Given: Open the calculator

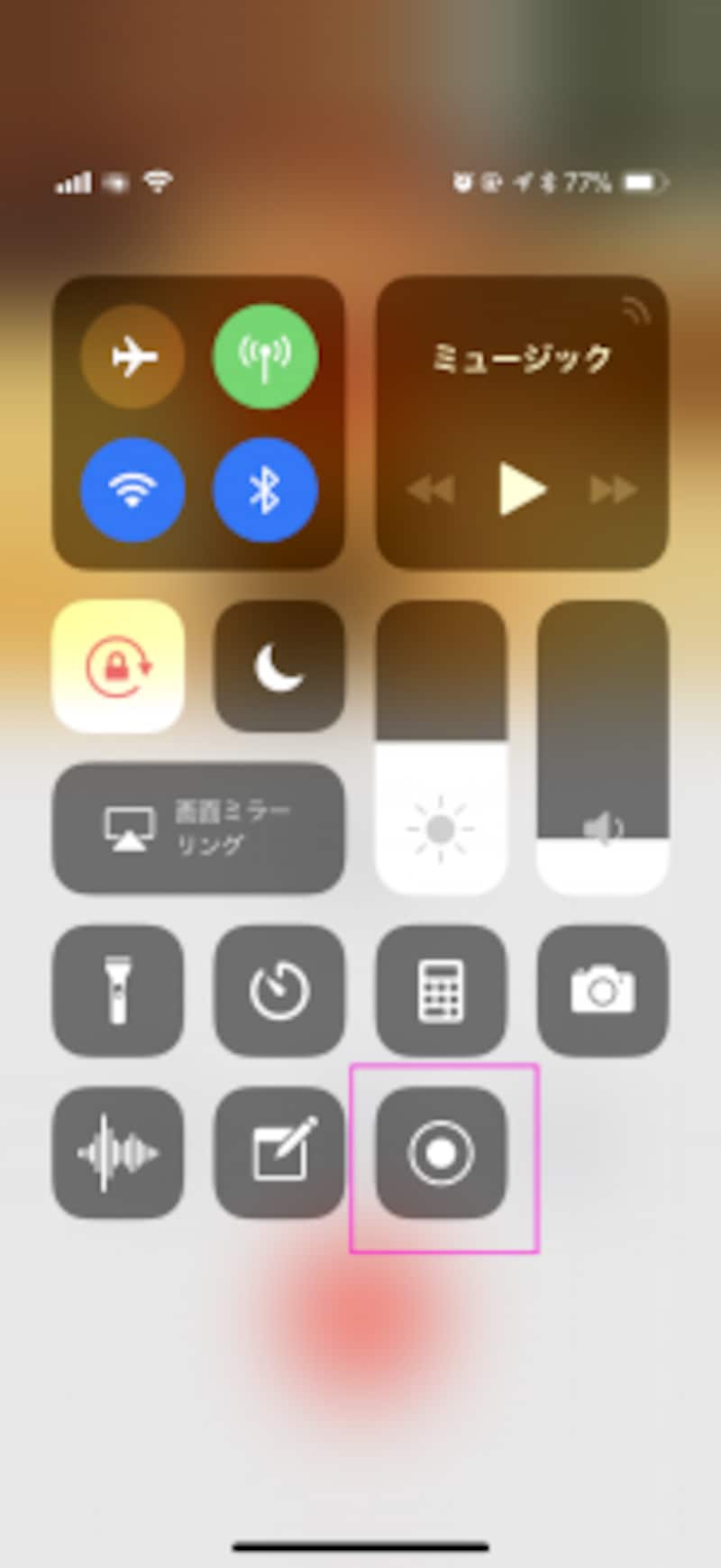Looking at the screenshot, I should pyautogui.click(x=441, y=990).
